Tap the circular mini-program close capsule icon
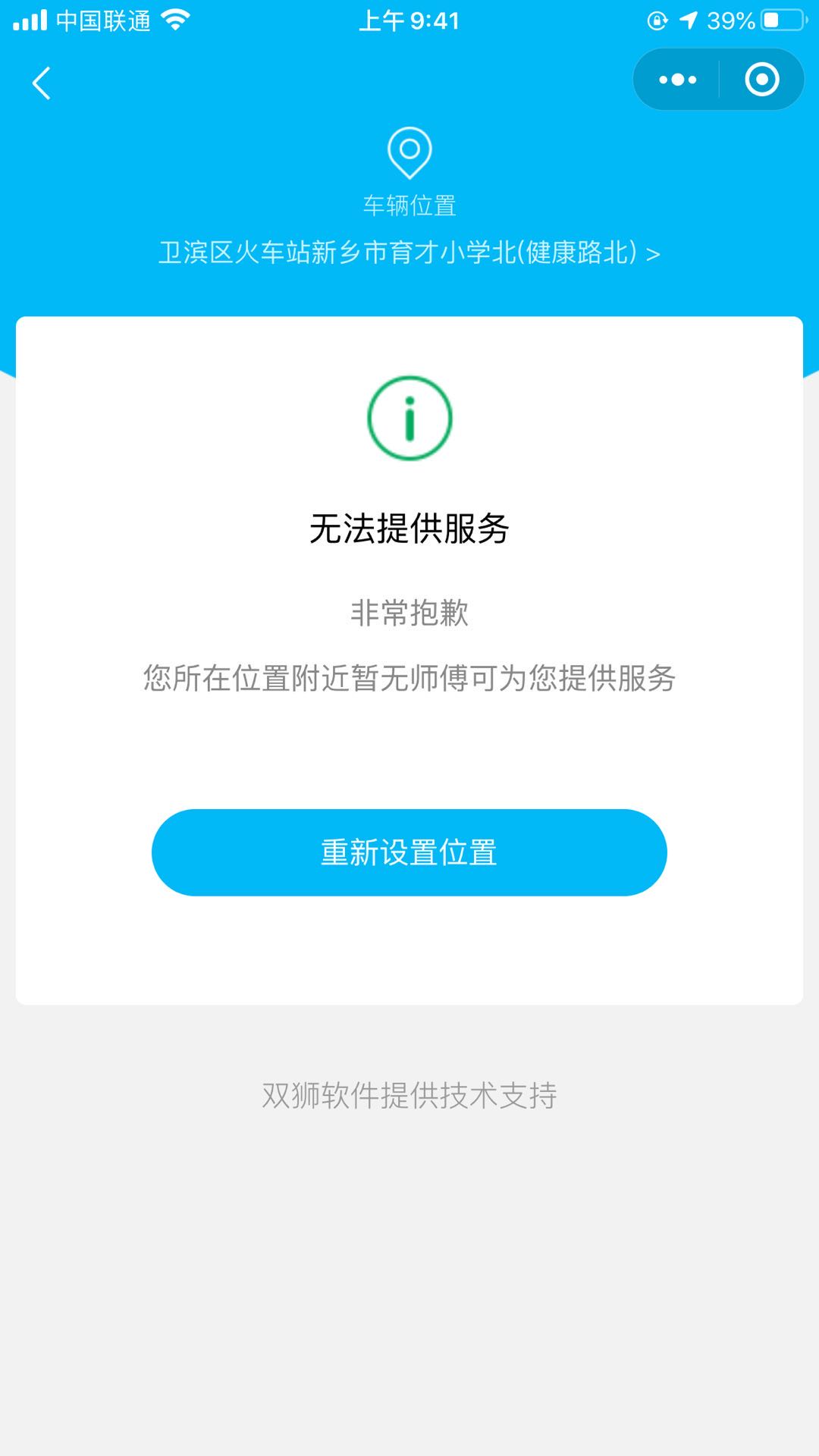The height and width of the screenshot is (1456, 819). [762, 79]
